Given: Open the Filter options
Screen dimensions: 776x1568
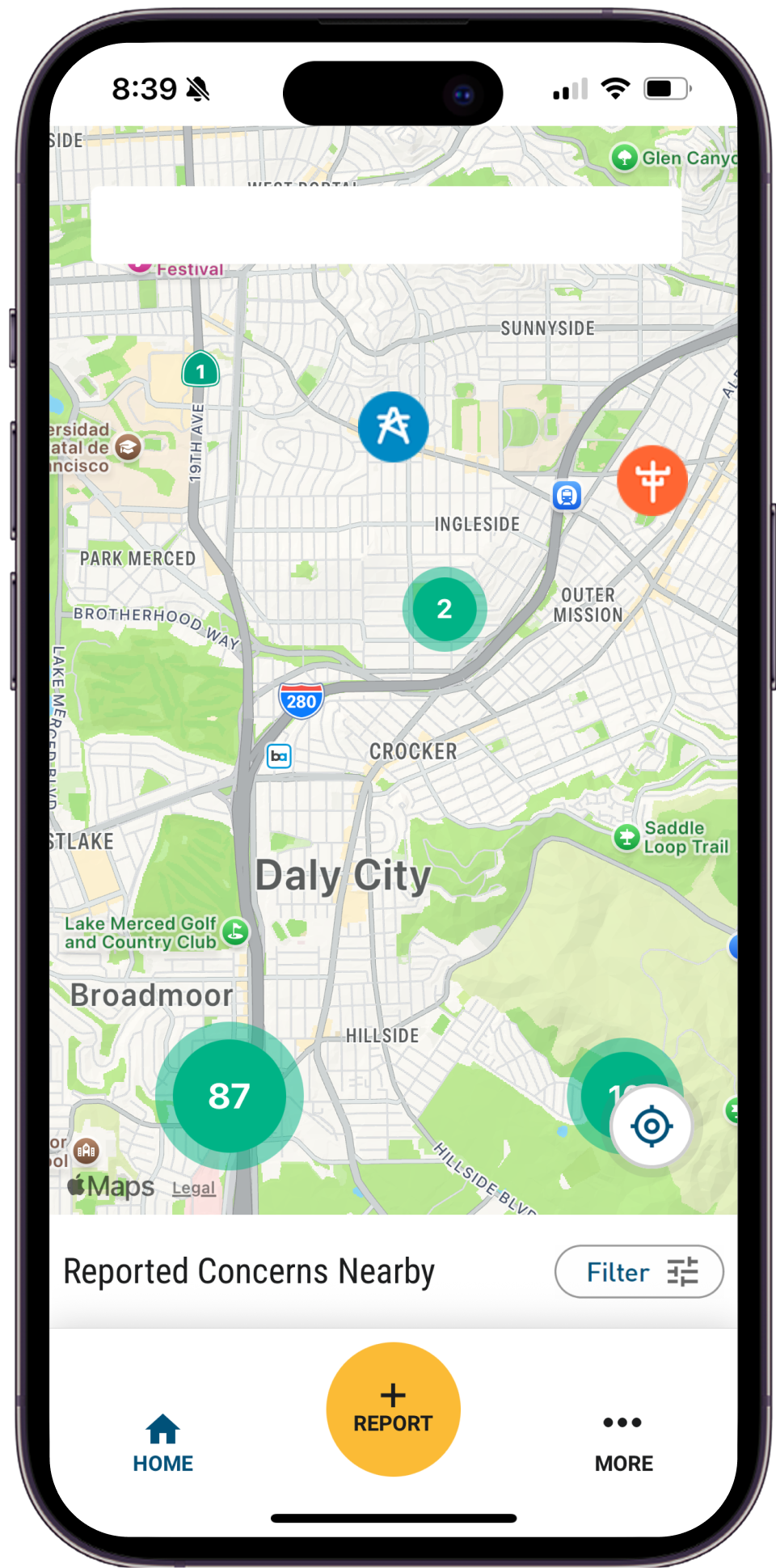Looking at the screenshot, I should click(639, 1271).
